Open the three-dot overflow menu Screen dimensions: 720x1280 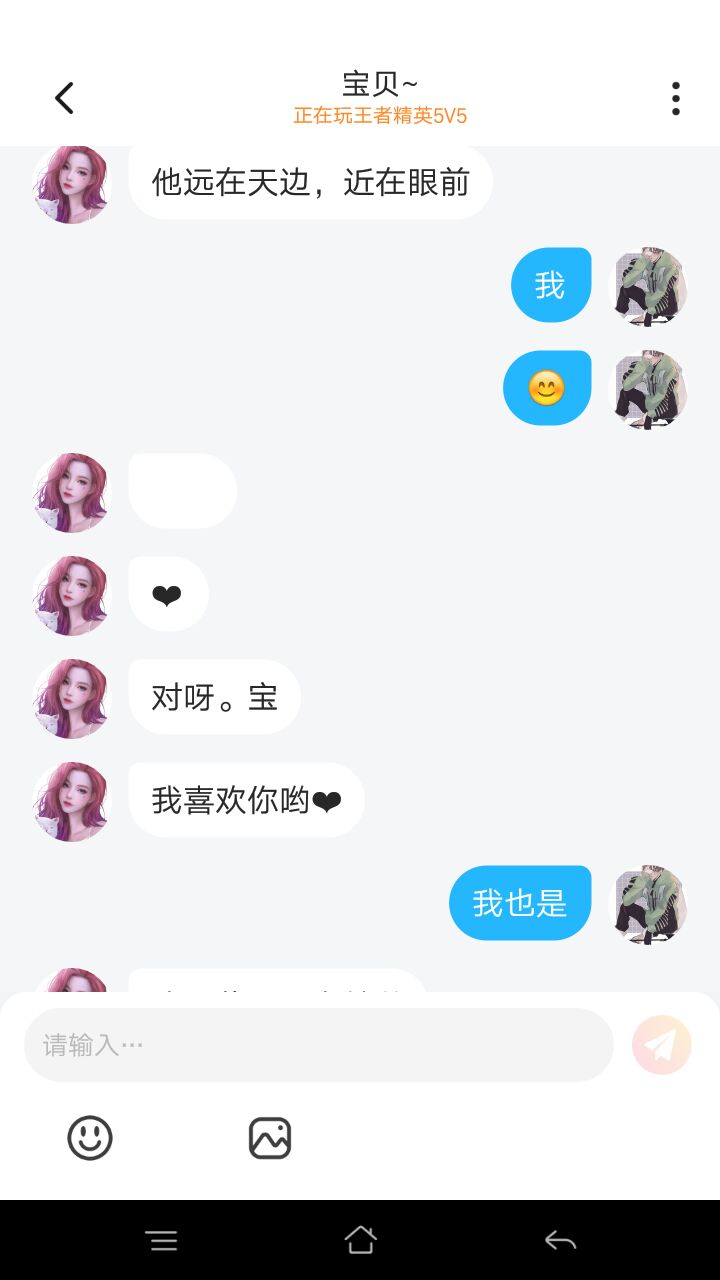click(676, 98)
